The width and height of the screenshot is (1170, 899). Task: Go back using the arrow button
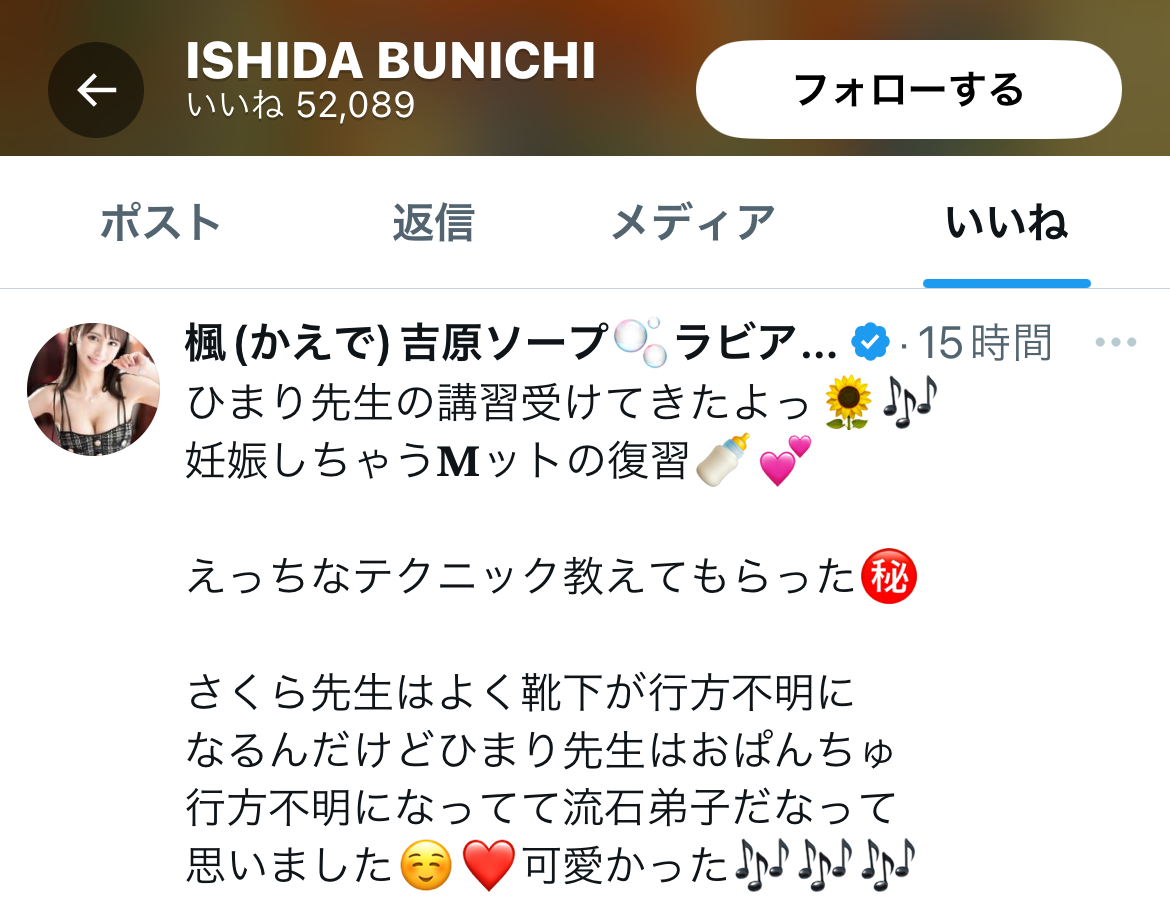coord(96,90)
